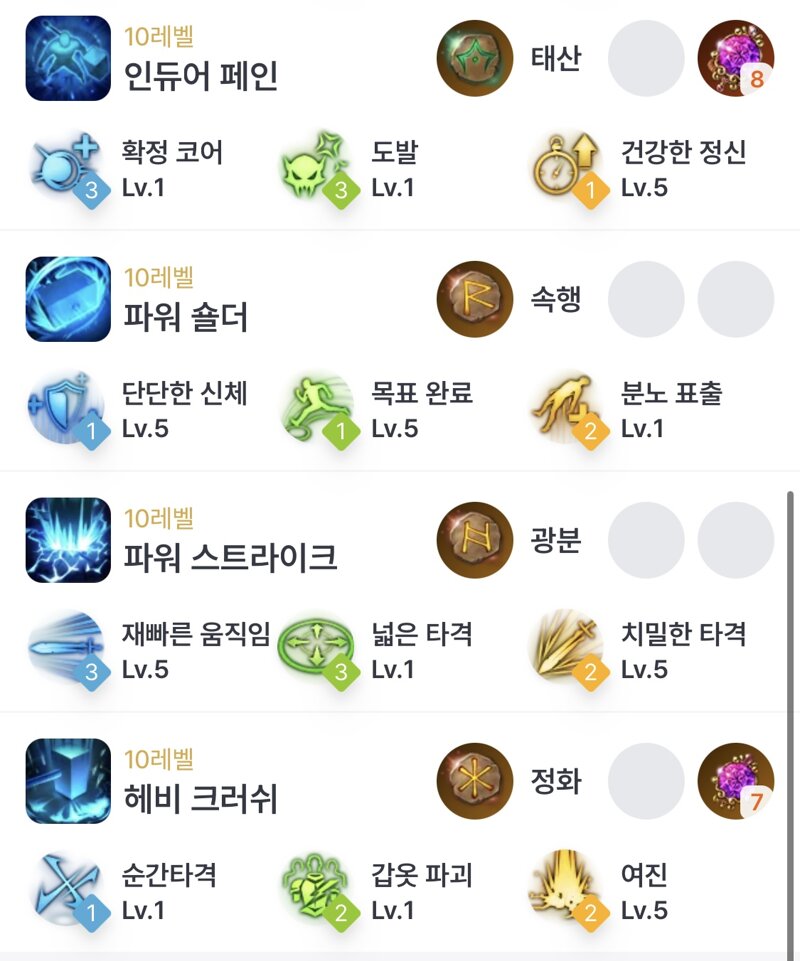Open the 파워 스트라이크 skill icon

[68, 540]
